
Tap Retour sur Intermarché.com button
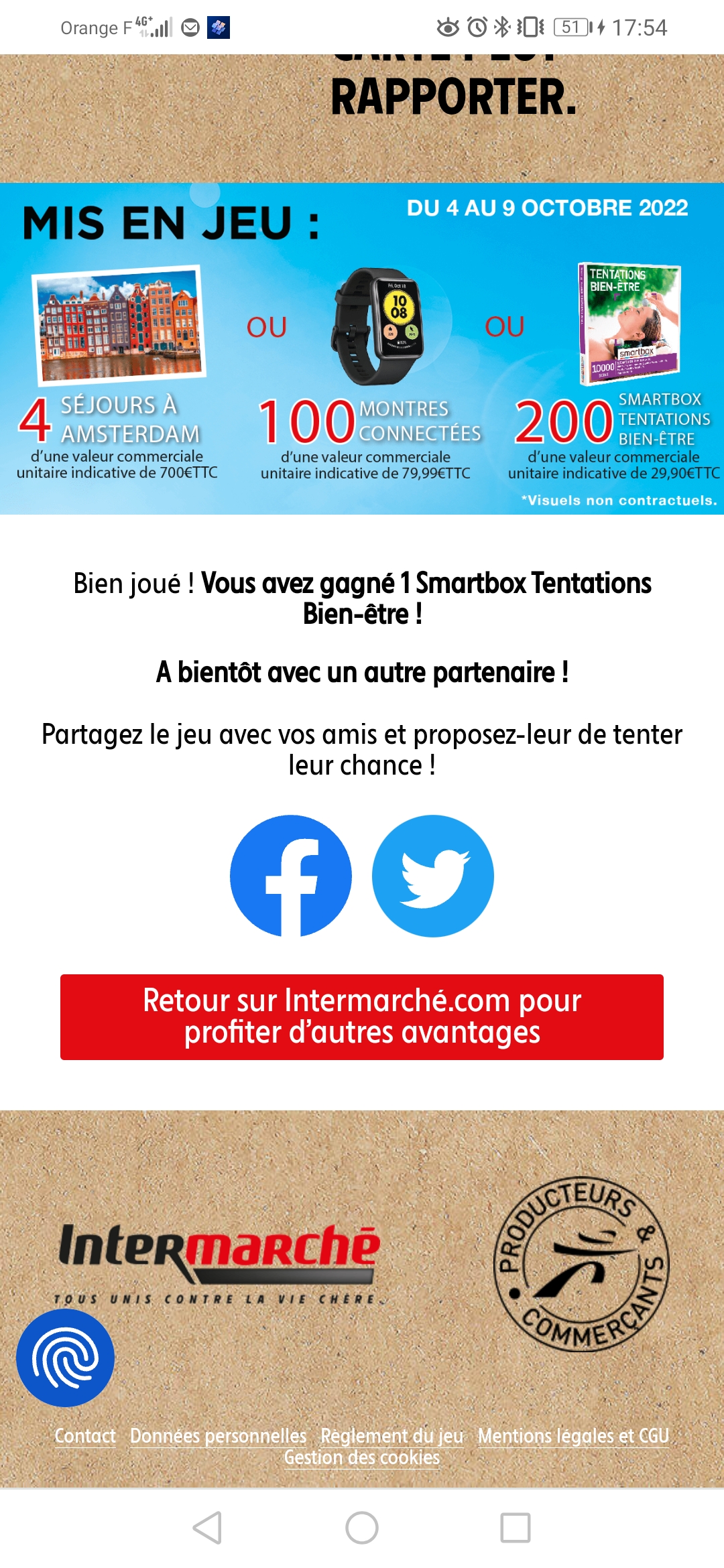click(362, 1017)
